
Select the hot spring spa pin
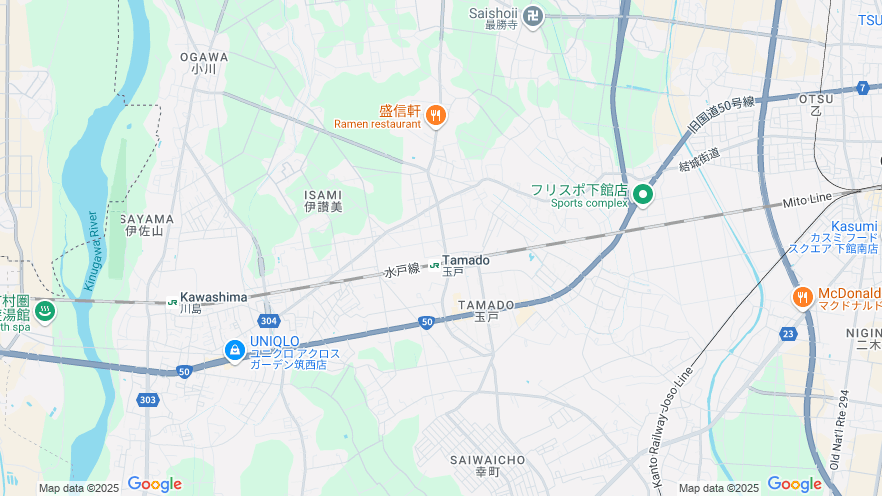[x=45, y=310]
